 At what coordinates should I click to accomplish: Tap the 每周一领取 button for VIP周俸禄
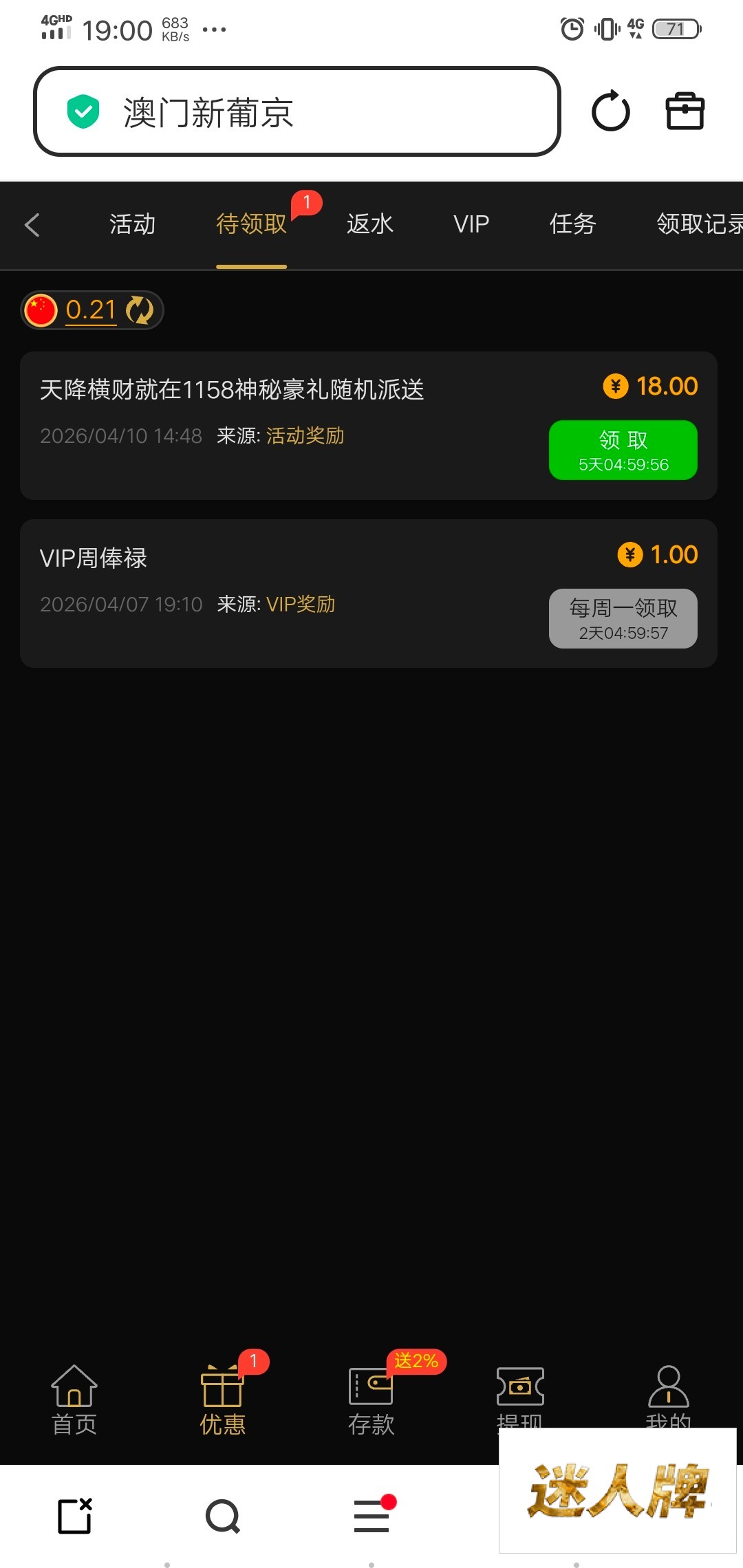(x=623, y=618)
